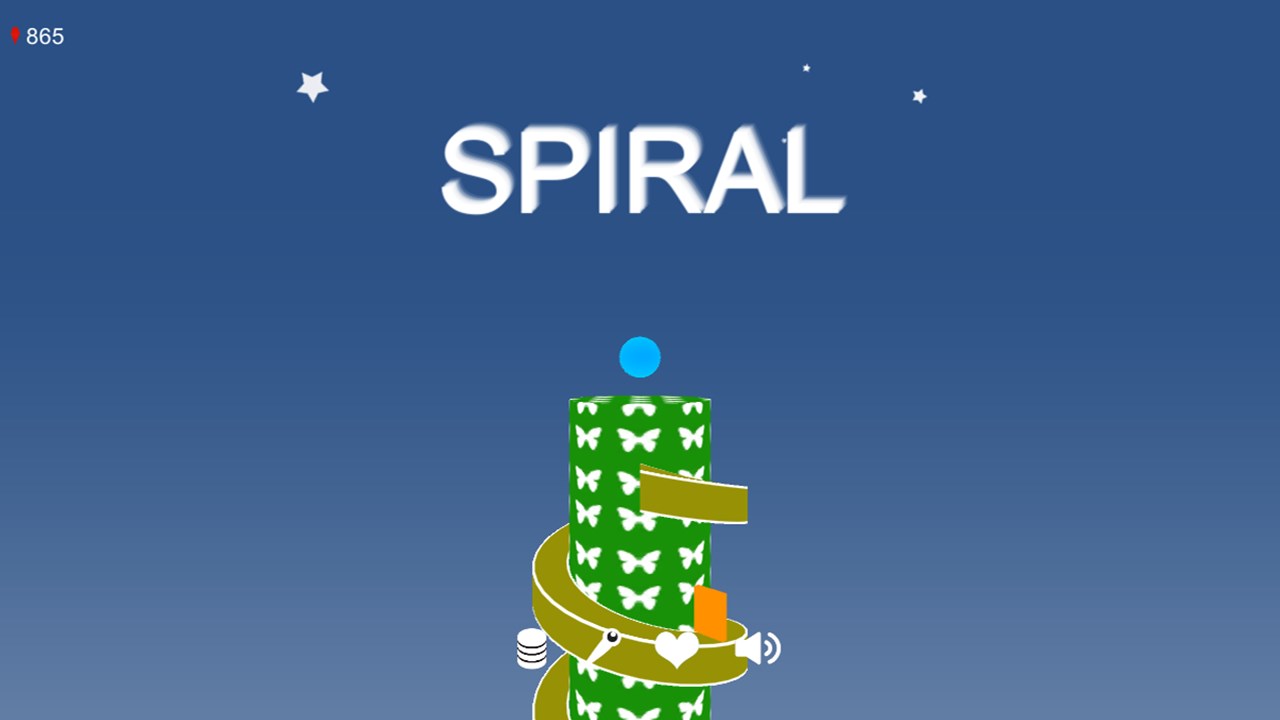Tap the pin icon beside the heart
This screenshot has height=720, width=1280.
(x=602, y=647)
